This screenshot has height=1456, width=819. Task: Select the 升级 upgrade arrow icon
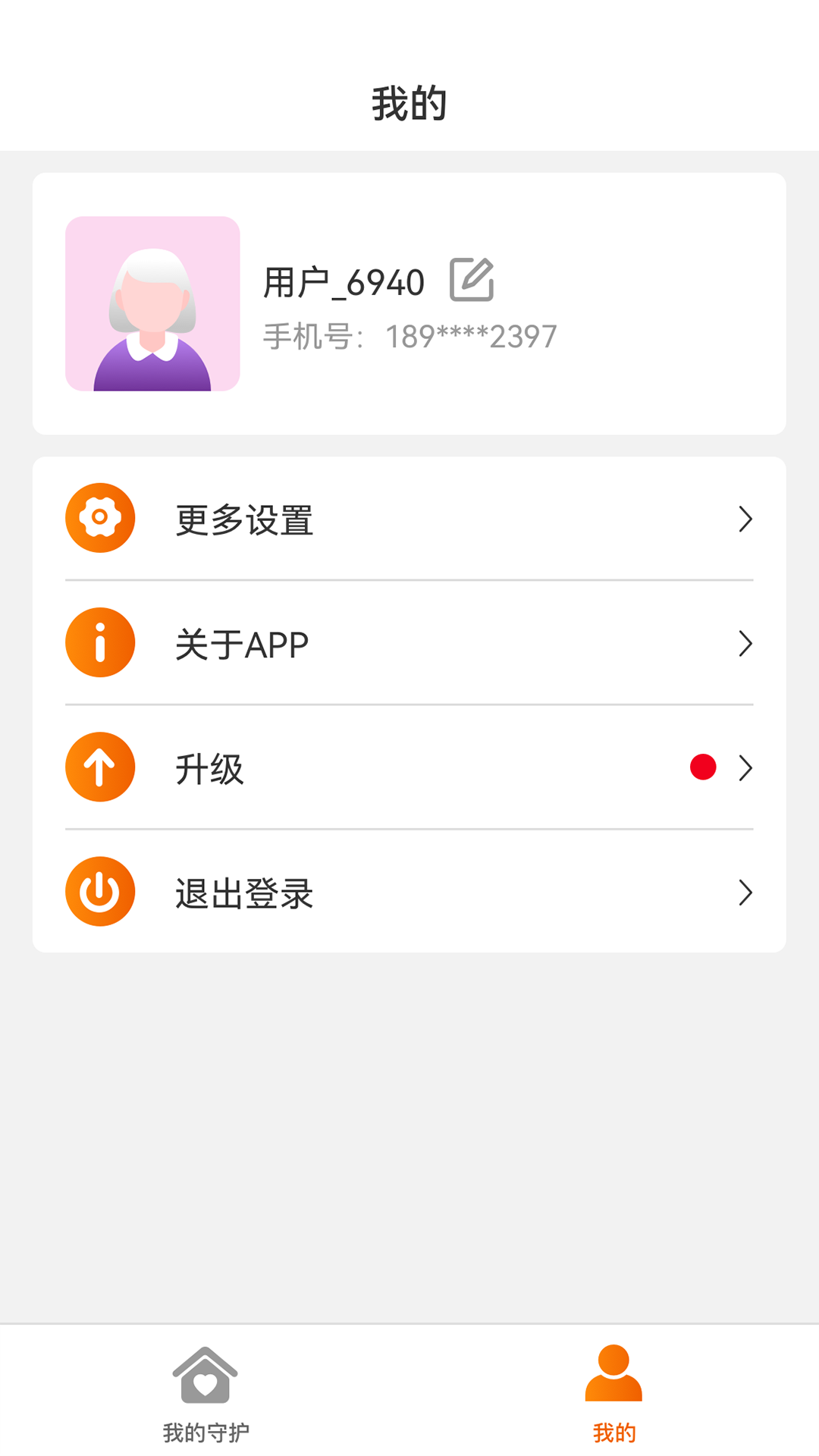(99, 767)
